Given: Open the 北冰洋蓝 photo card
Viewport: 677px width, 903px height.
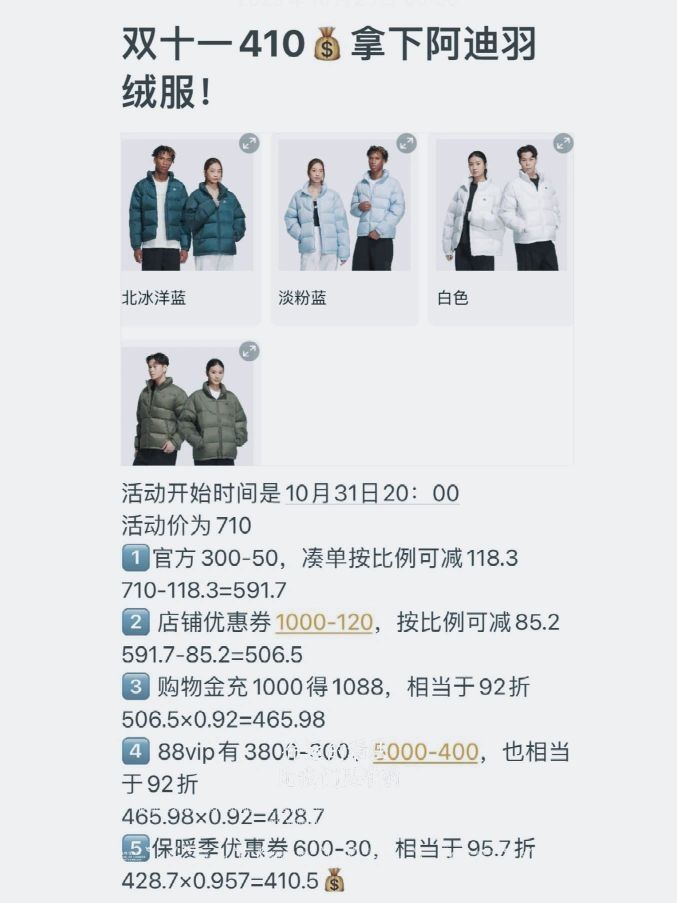Looking at the screenshot, I should tap(188, 210).
